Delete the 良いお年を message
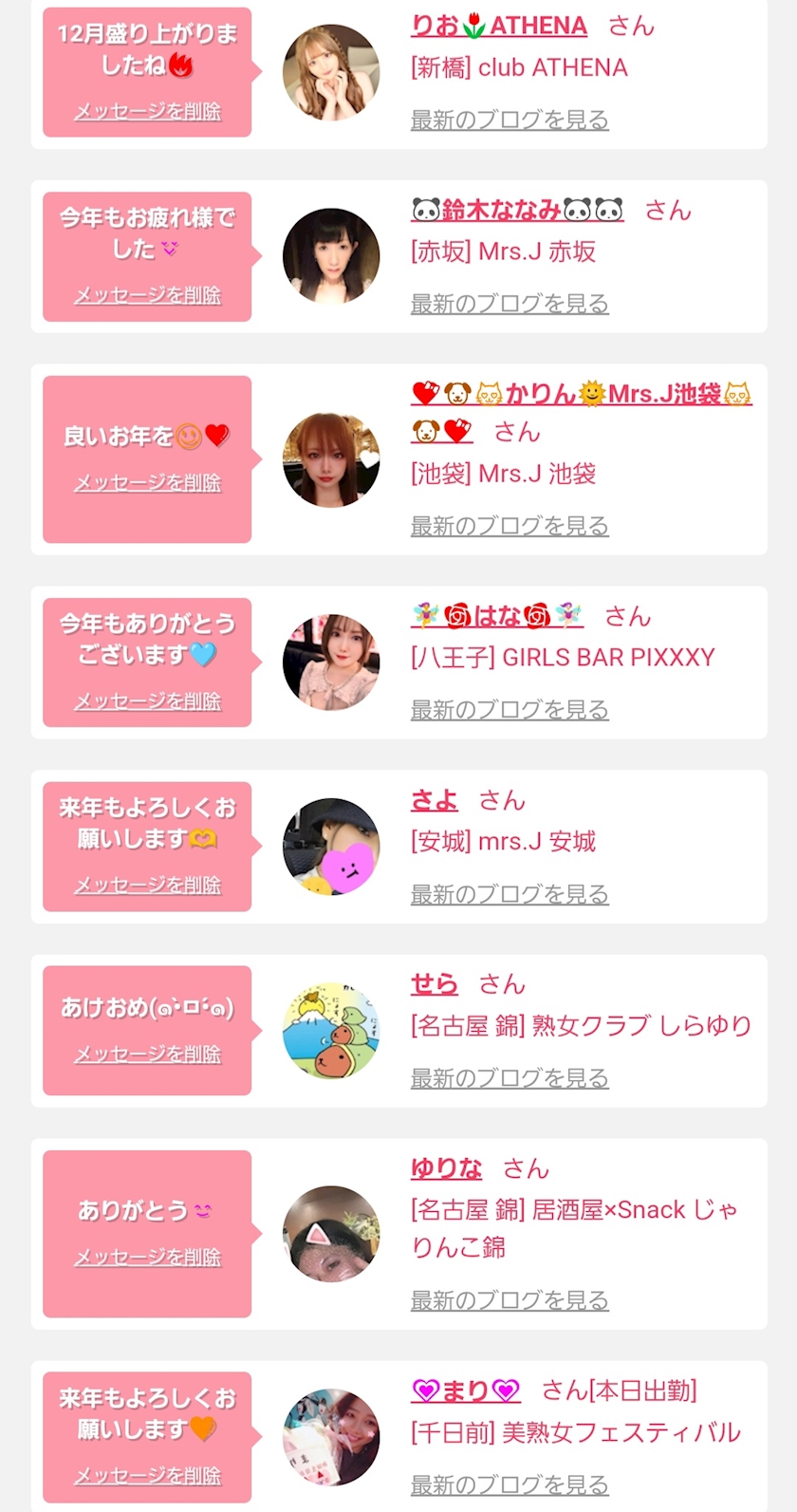This screenshot has width=797, height=1512. tap(148, 483)
